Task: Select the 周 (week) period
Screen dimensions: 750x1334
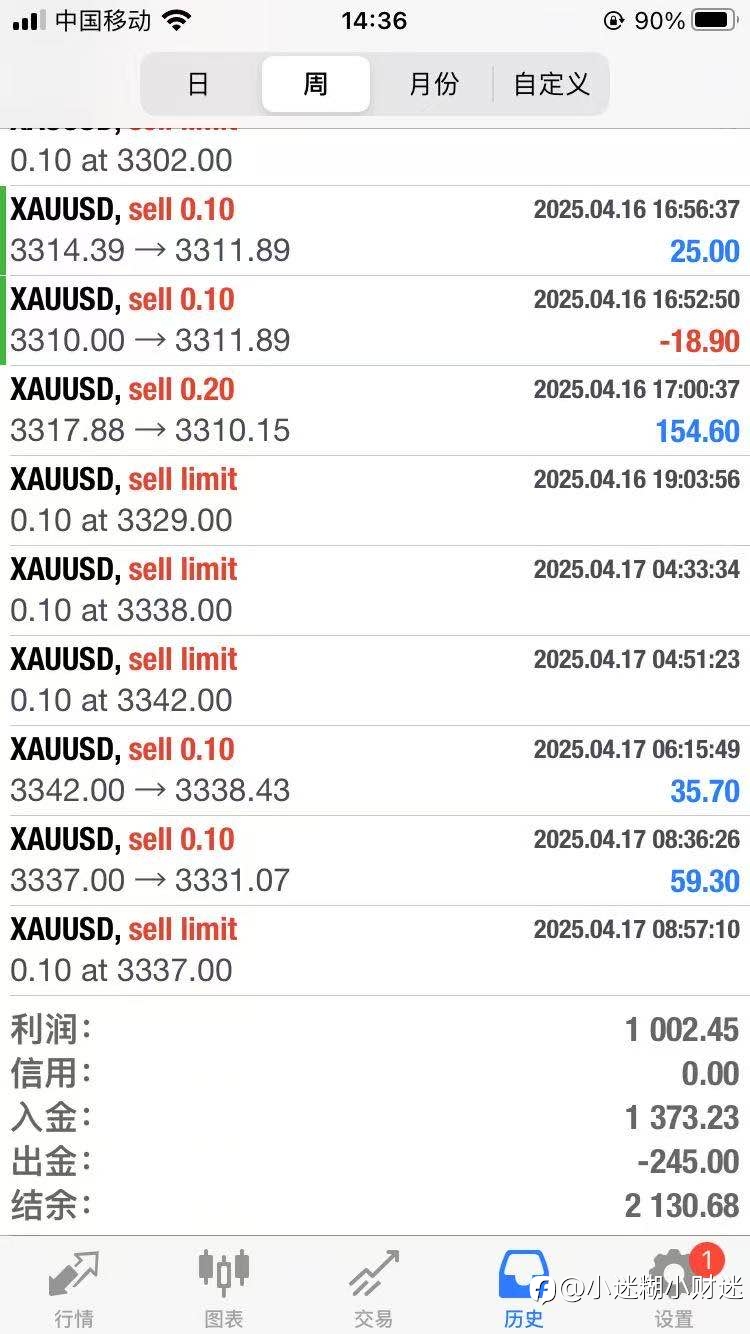Action: point(316,84)
